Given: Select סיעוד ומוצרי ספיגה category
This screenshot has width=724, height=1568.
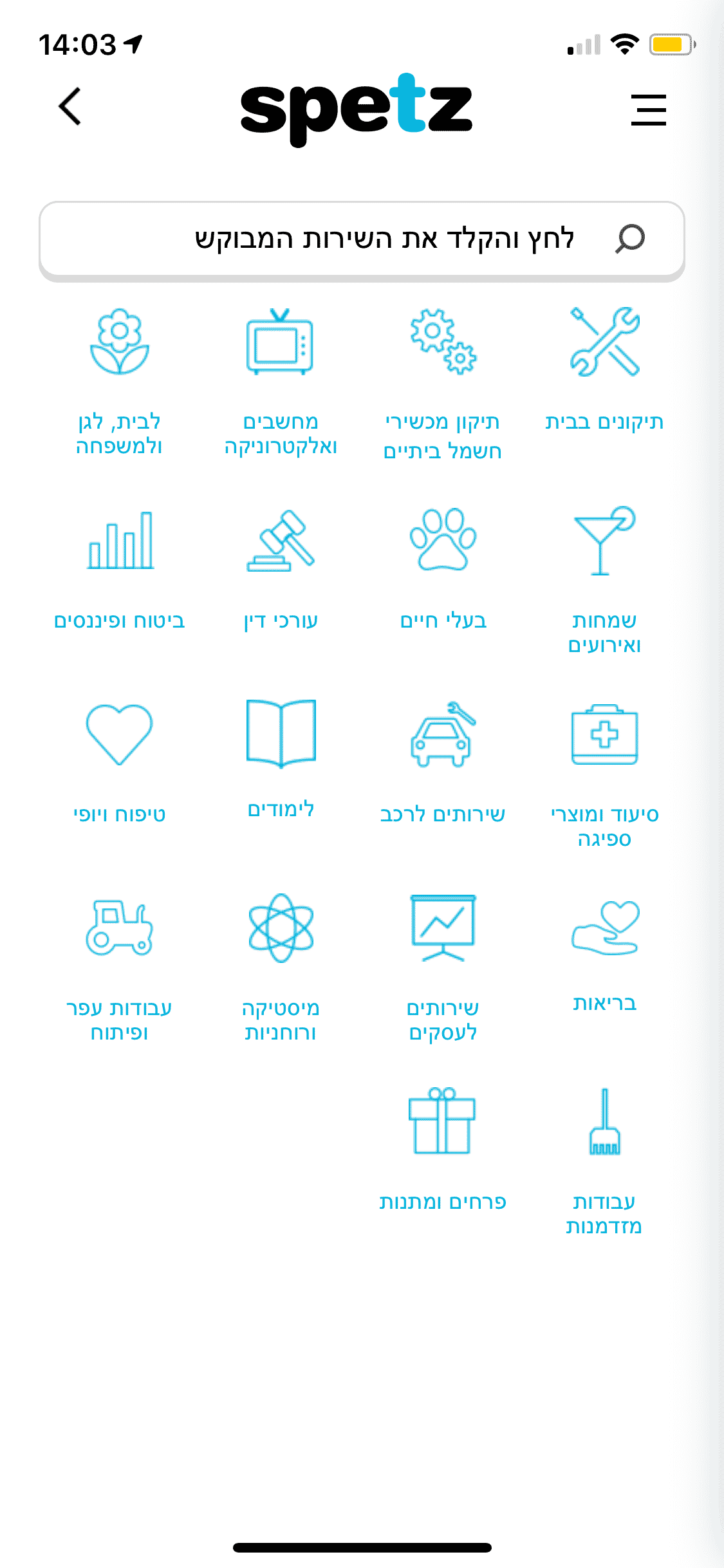Looking at the screenshot, I should [x=604, y=775].
